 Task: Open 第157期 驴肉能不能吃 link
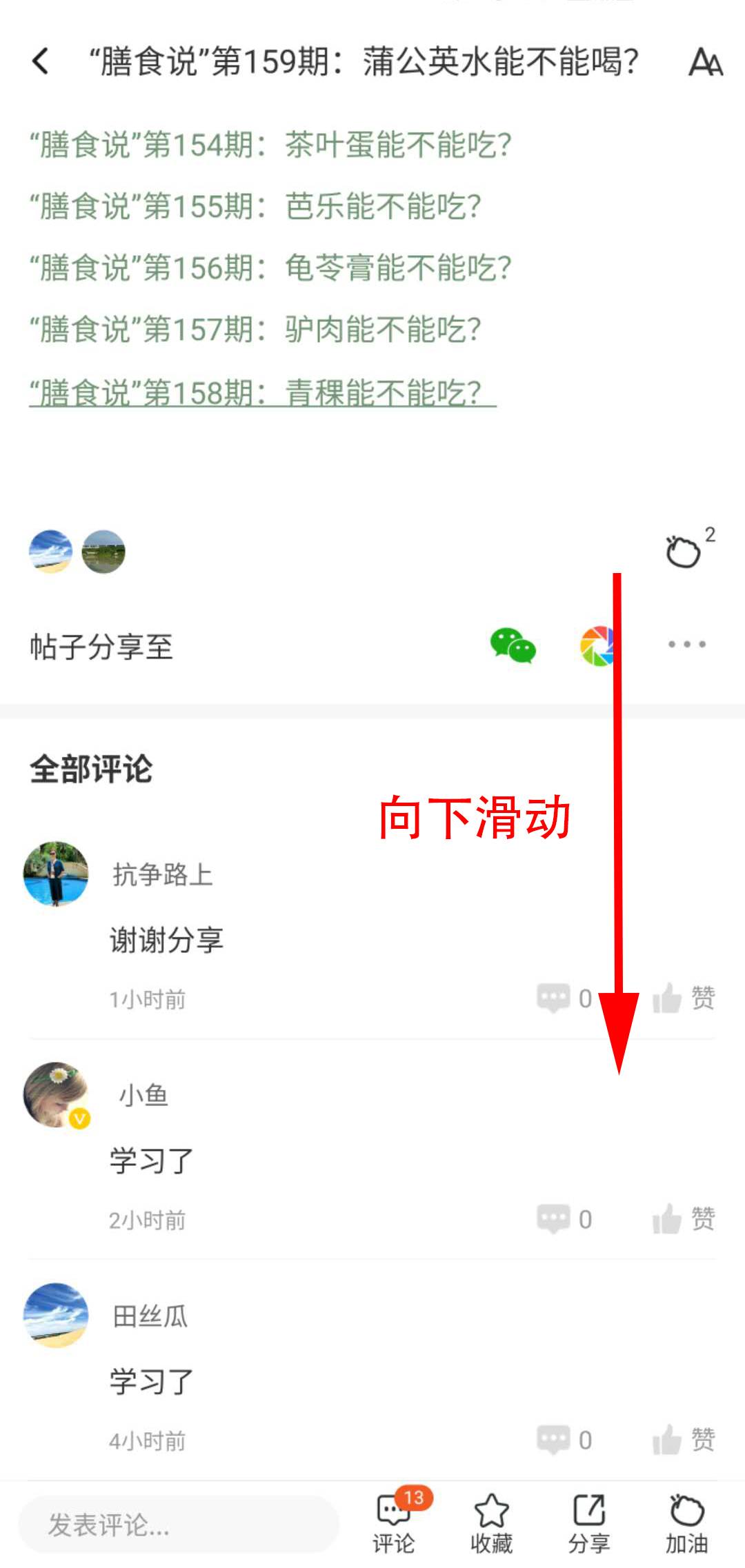(255, 330)
